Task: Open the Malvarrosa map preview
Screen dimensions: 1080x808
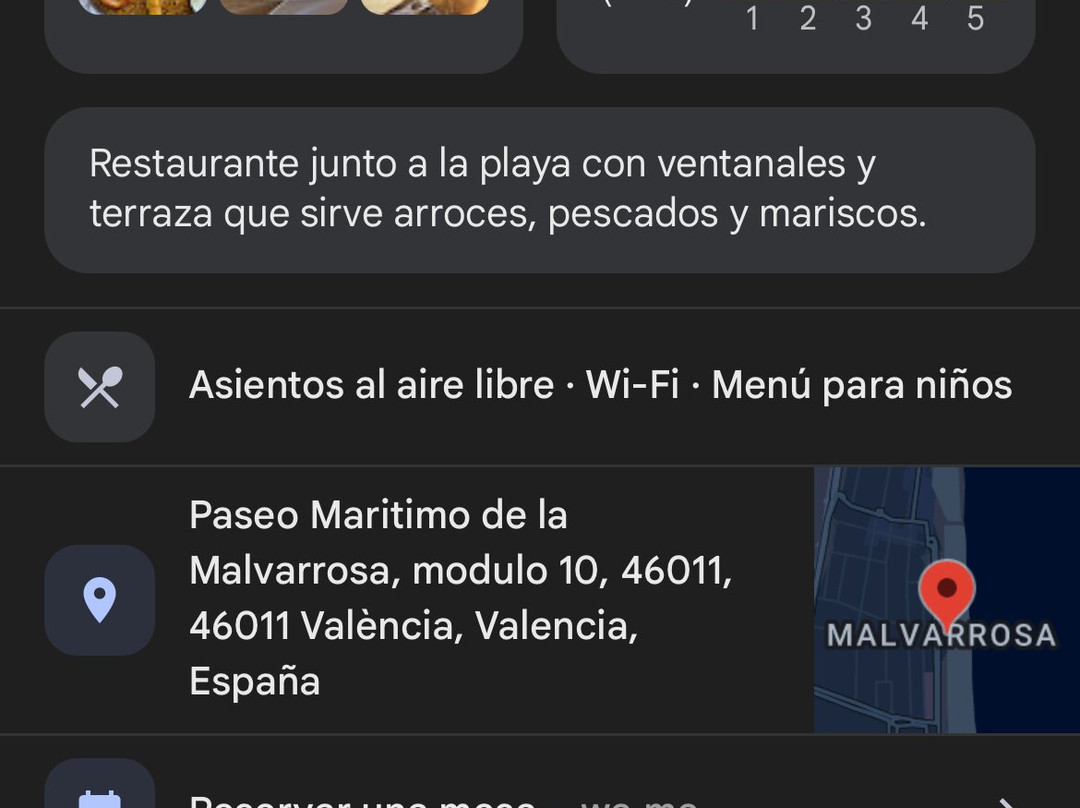Action: pos(946,600)
